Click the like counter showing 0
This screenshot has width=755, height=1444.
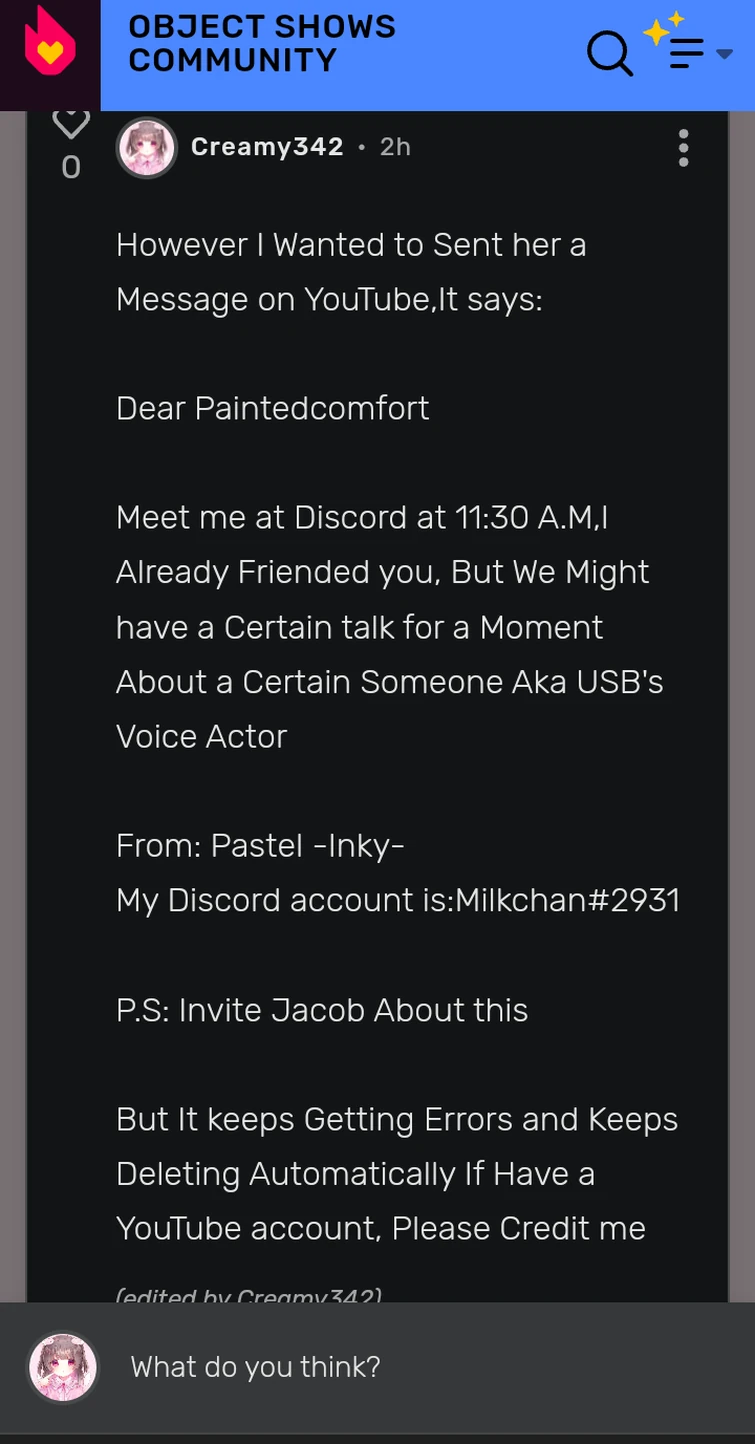[x=70, y=167]
